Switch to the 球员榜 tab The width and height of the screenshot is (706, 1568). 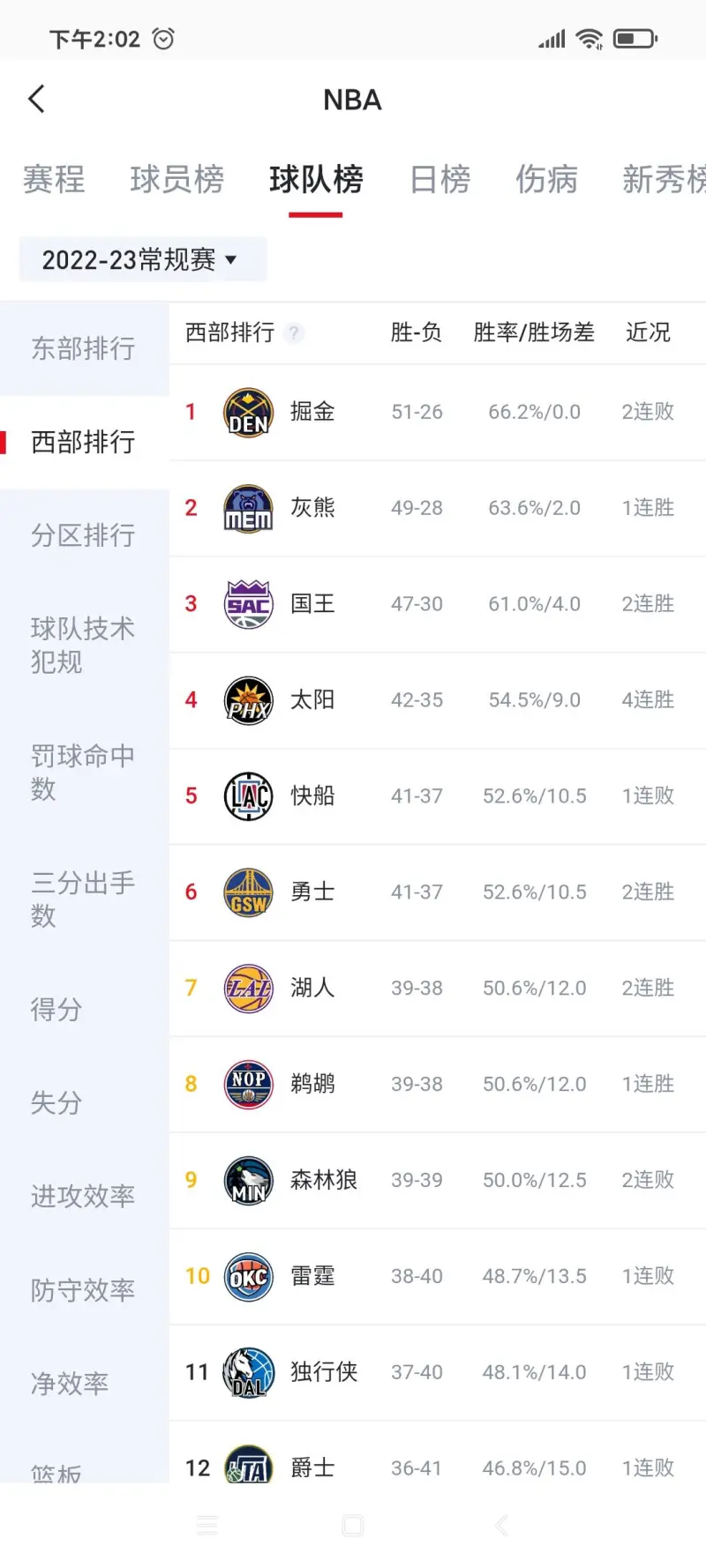tap(176, 180)
